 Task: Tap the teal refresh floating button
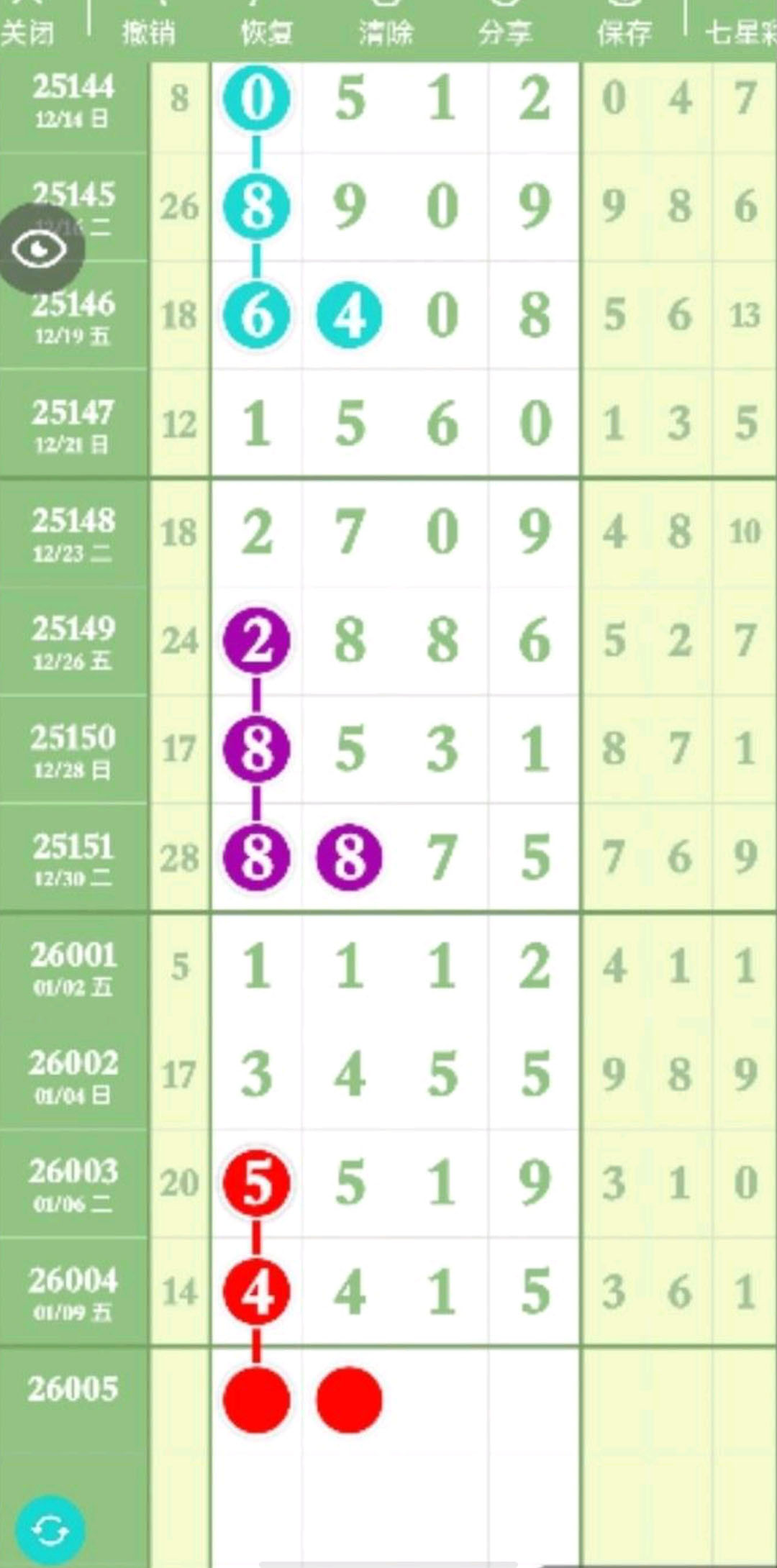click(x=50, y=1530)
